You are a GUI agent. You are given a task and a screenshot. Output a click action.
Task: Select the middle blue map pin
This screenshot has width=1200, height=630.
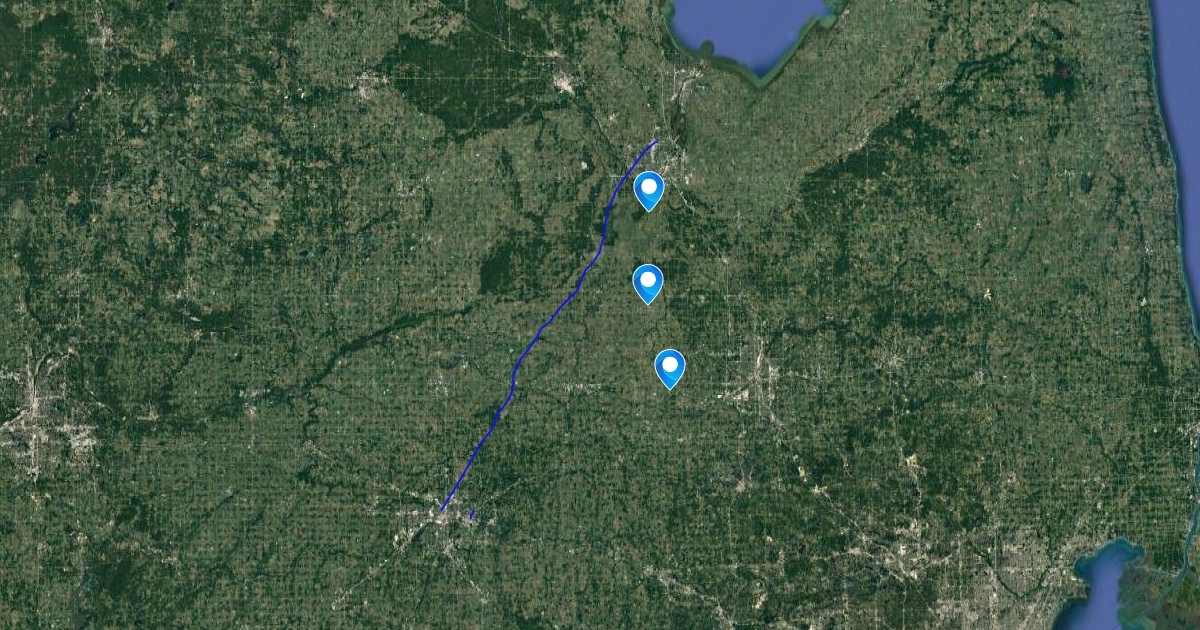(648, 281)
